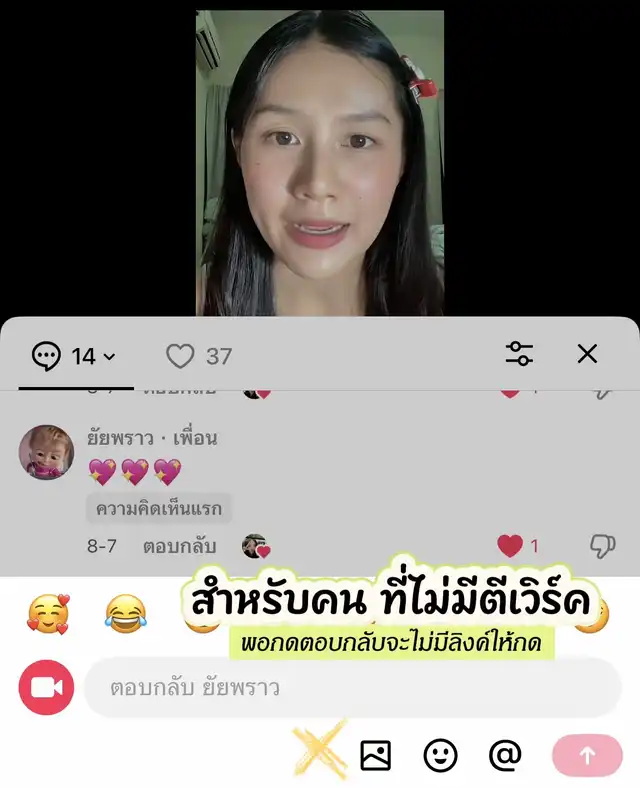Insert the smiling hearts face emoji

(x=48, y=613)
